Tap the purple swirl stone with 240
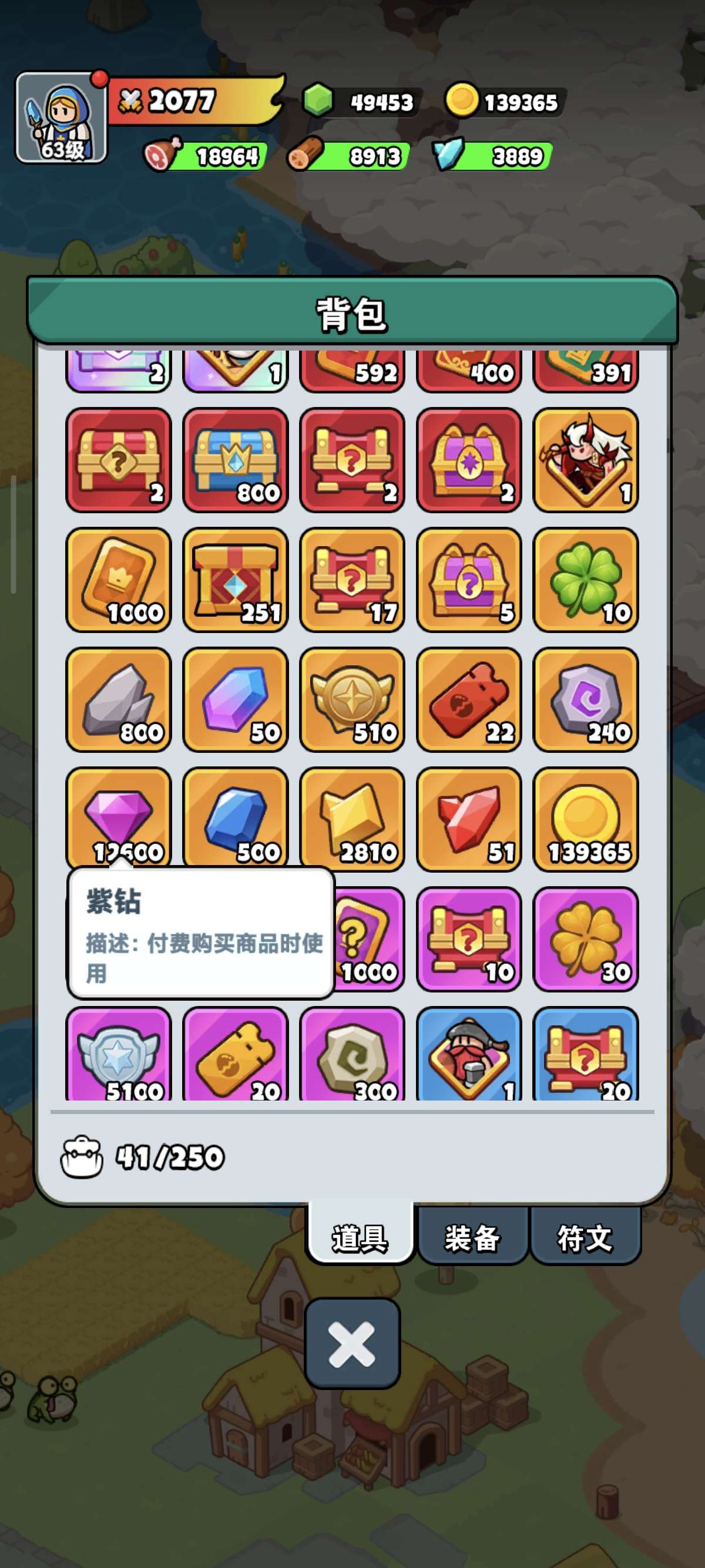Screen dimensions: 705x1568 point(586,699)
